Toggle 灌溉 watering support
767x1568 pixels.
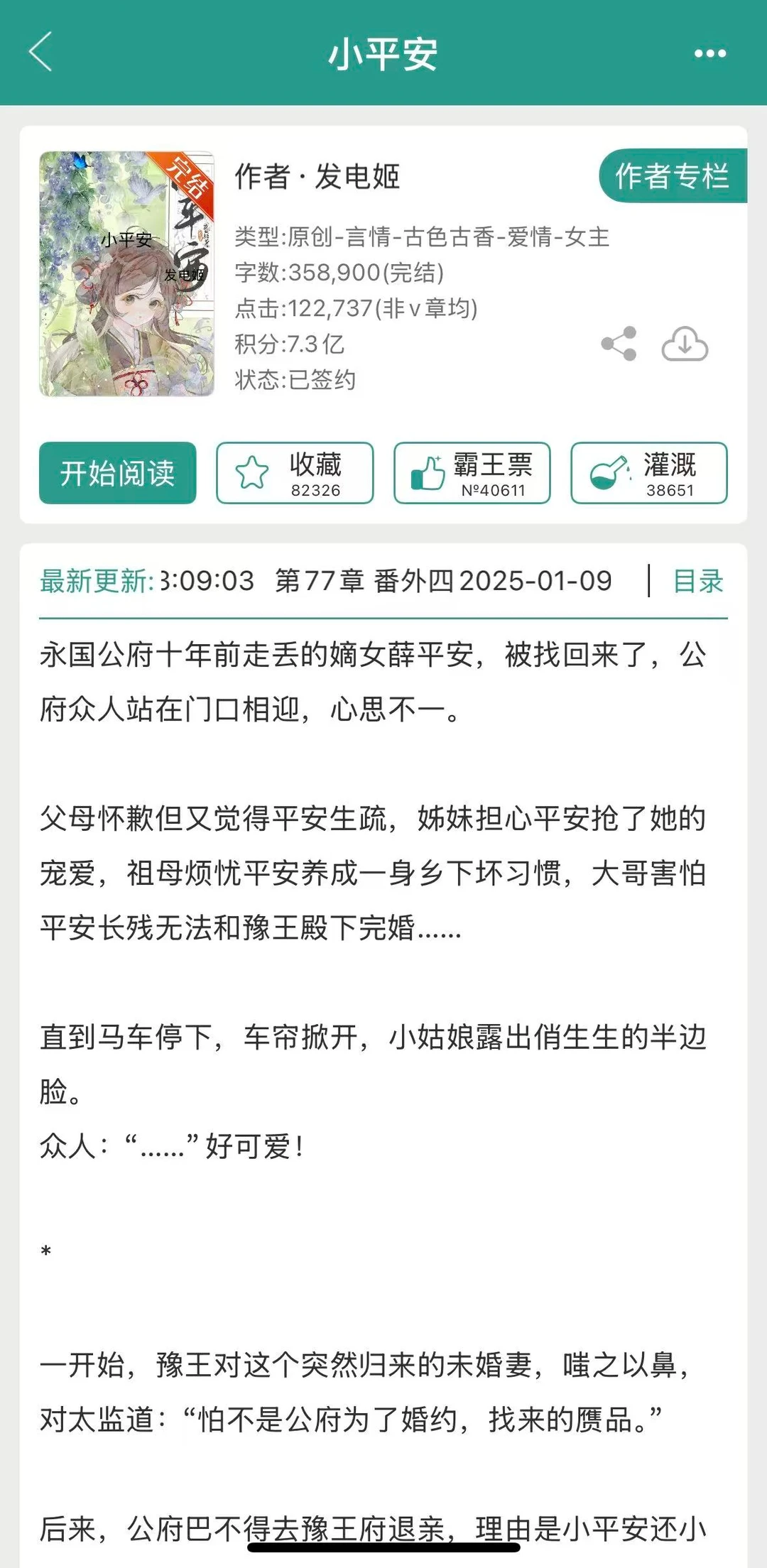coord(648,474)
